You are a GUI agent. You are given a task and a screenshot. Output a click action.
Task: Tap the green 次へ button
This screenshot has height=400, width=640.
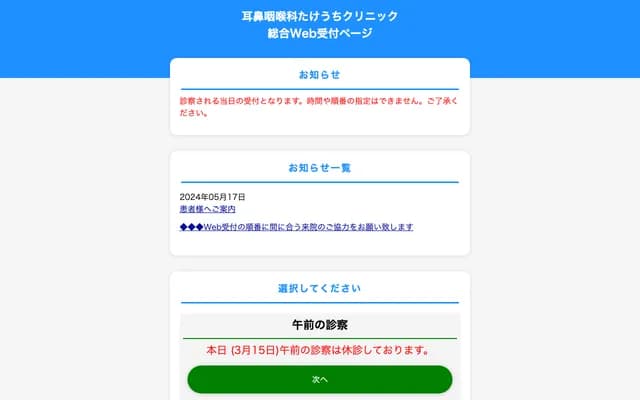320,379
